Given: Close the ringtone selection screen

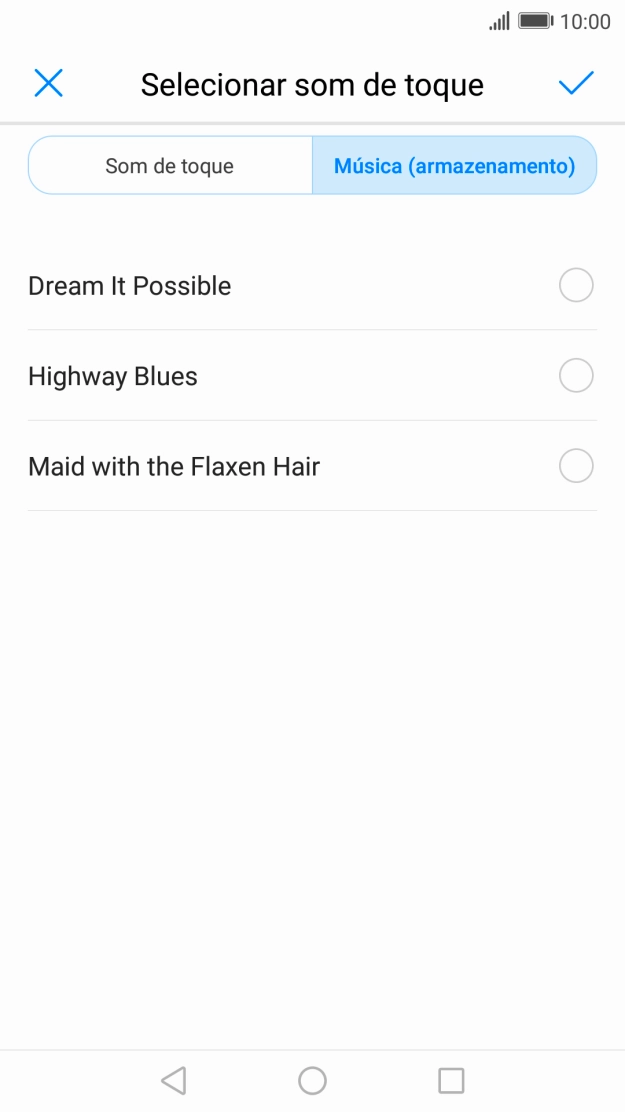Looking at the screenshot, I should 48,84.
